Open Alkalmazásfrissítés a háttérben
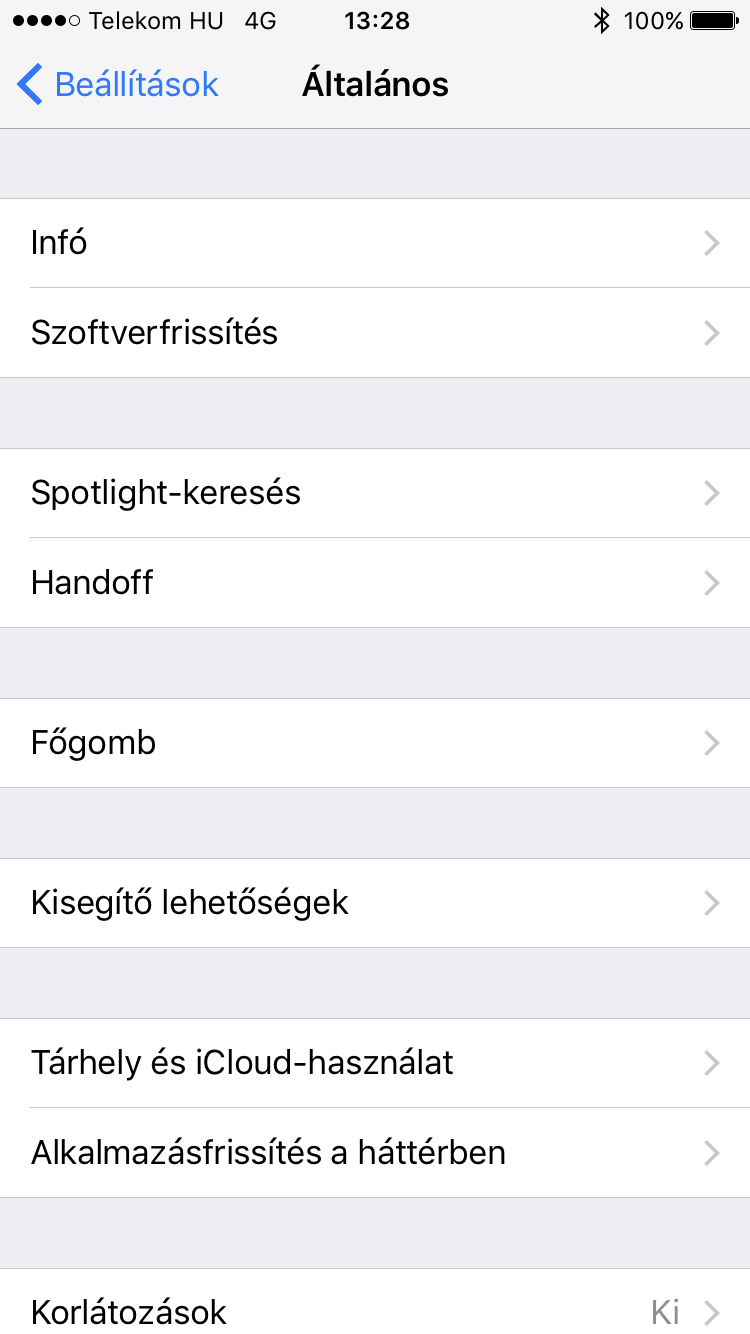The height and width of the screenshot is (1334, 750). pyautogui.click(x=375, y=1153)
